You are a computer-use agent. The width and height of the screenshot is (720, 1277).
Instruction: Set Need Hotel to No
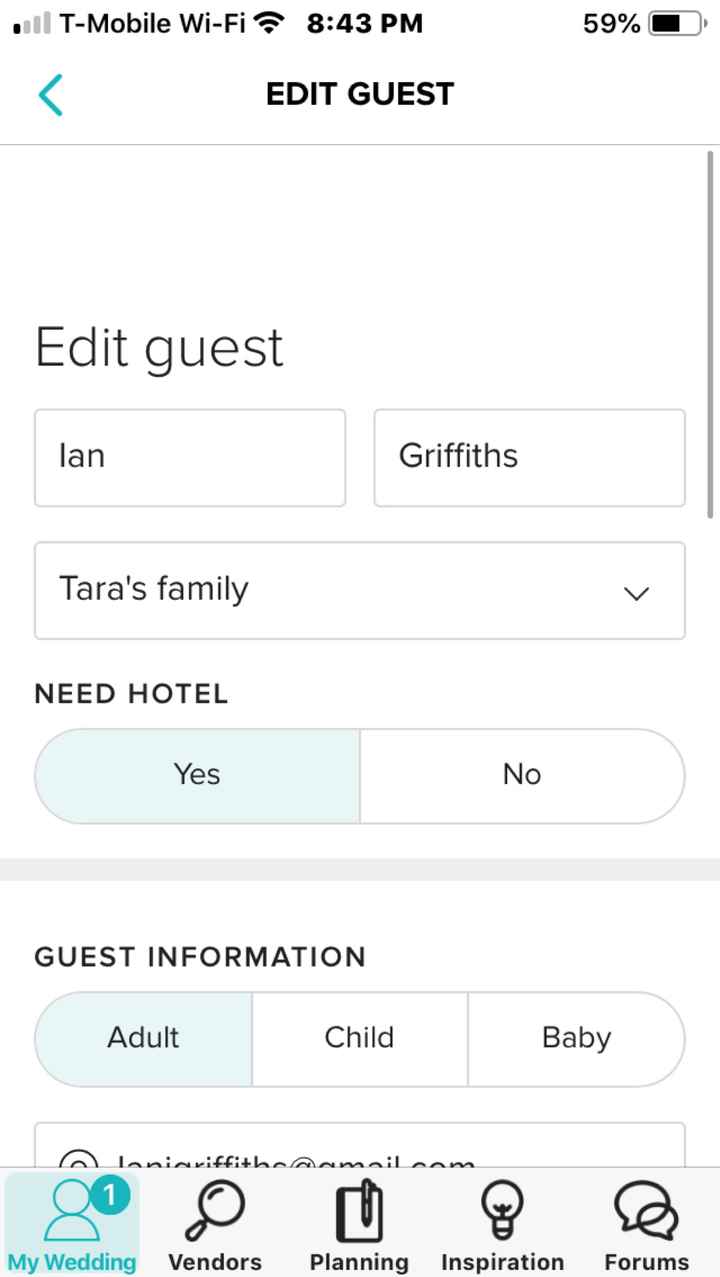pos(521,775)
